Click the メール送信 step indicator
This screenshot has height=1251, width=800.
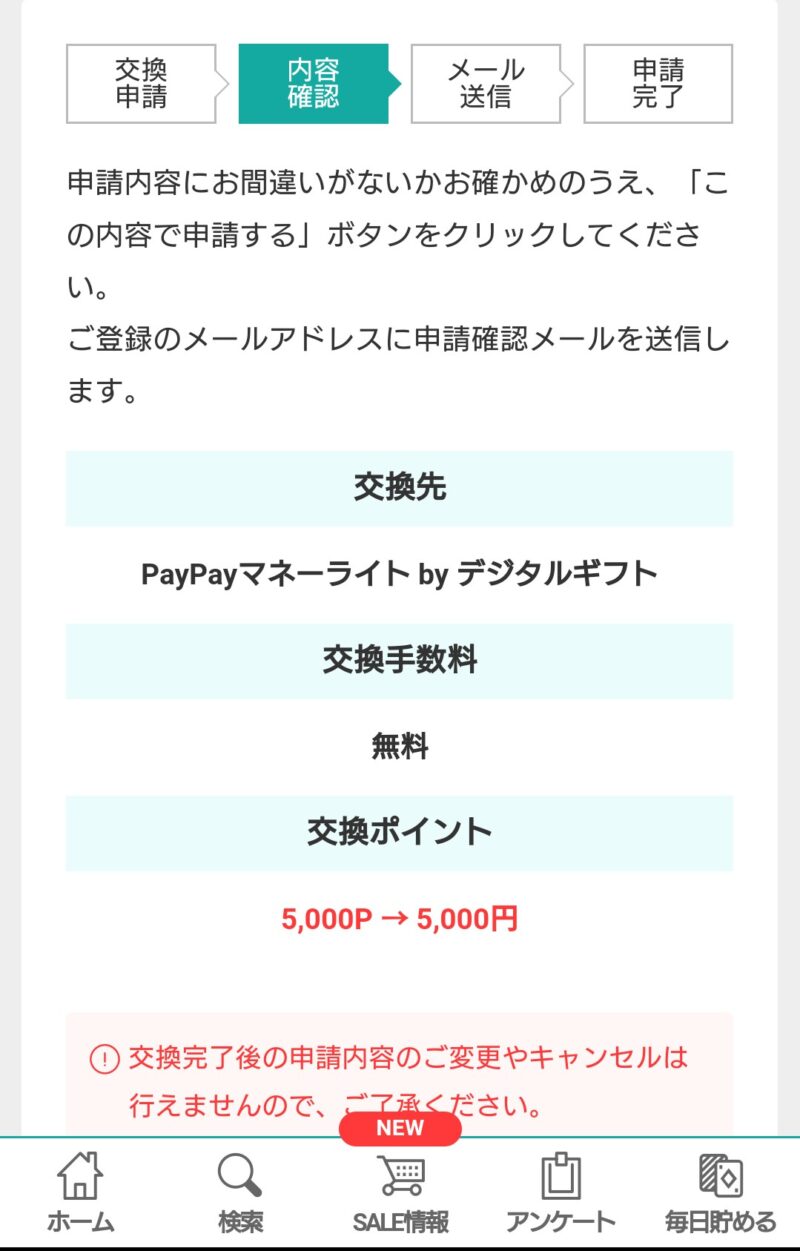[487, 83]
